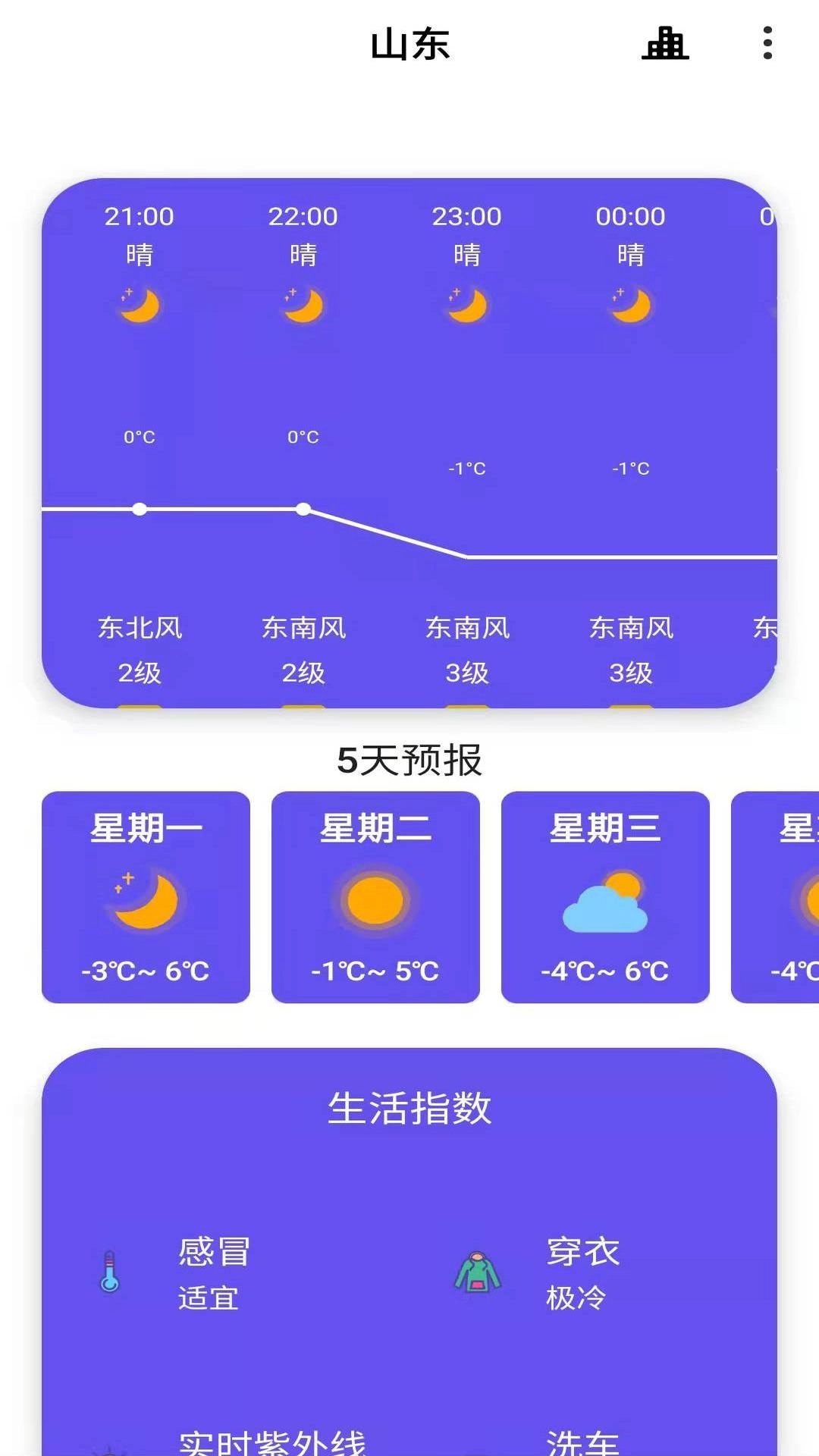Tap the 山东 title in the header

click(409, 45)
